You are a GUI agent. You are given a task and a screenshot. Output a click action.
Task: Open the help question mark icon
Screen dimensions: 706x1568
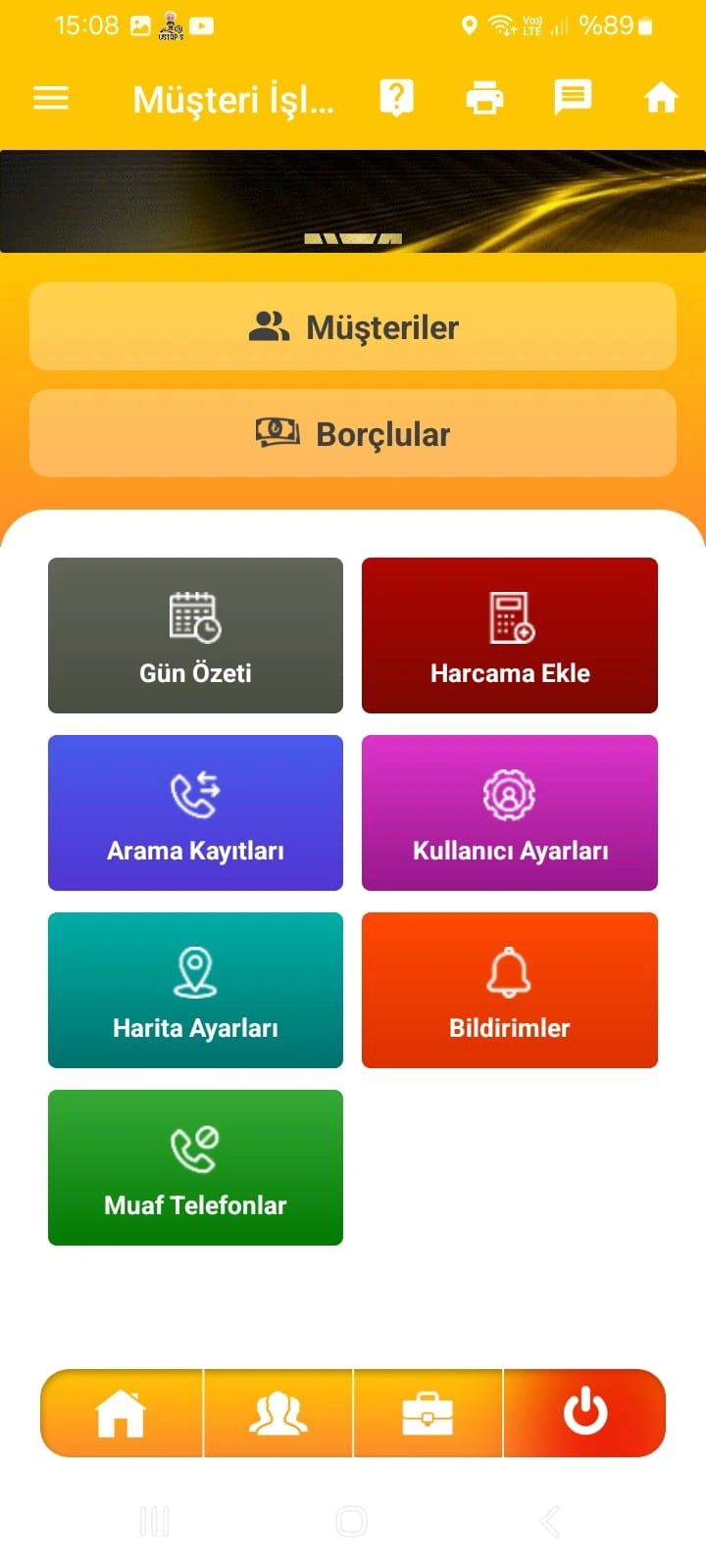(395, 98)
